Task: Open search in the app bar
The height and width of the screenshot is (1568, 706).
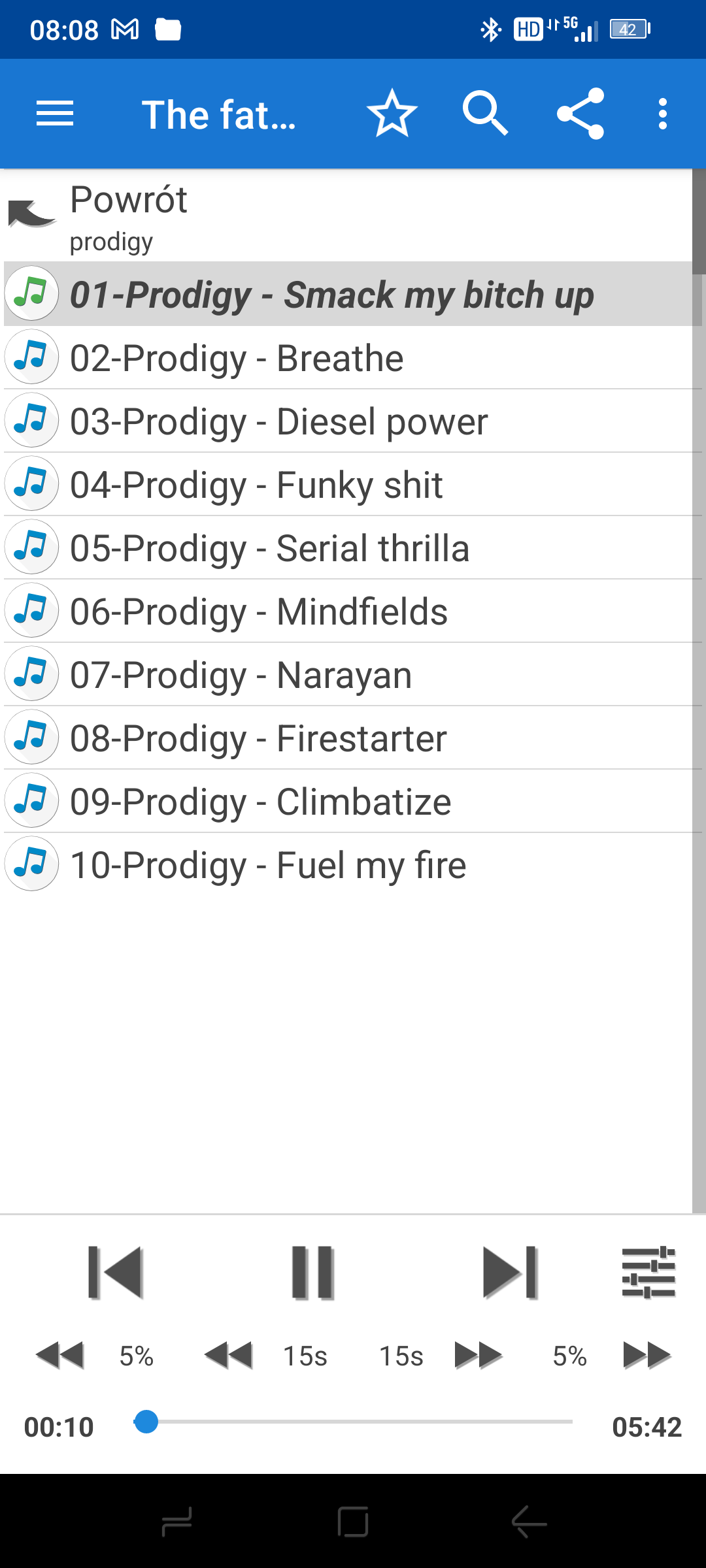Action: 485,114
